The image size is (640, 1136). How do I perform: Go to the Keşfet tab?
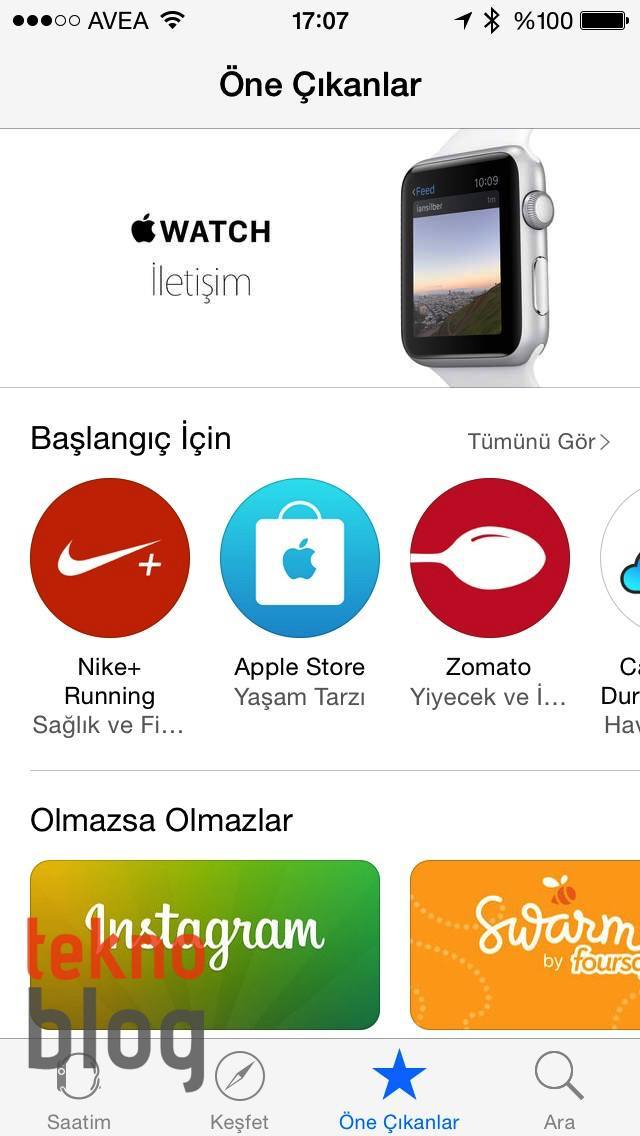click(240, 1088)
